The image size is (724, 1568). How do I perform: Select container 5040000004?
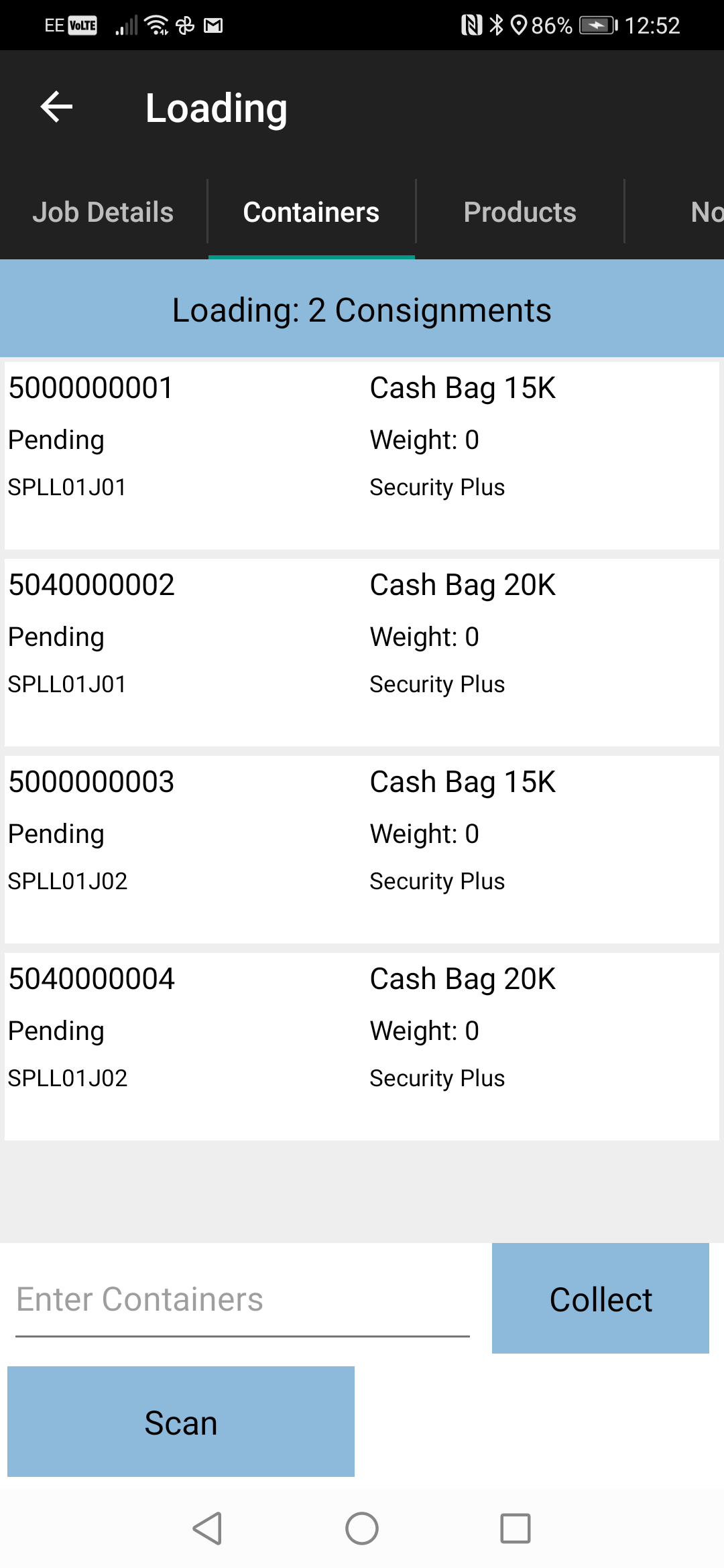click(362, 1047)
